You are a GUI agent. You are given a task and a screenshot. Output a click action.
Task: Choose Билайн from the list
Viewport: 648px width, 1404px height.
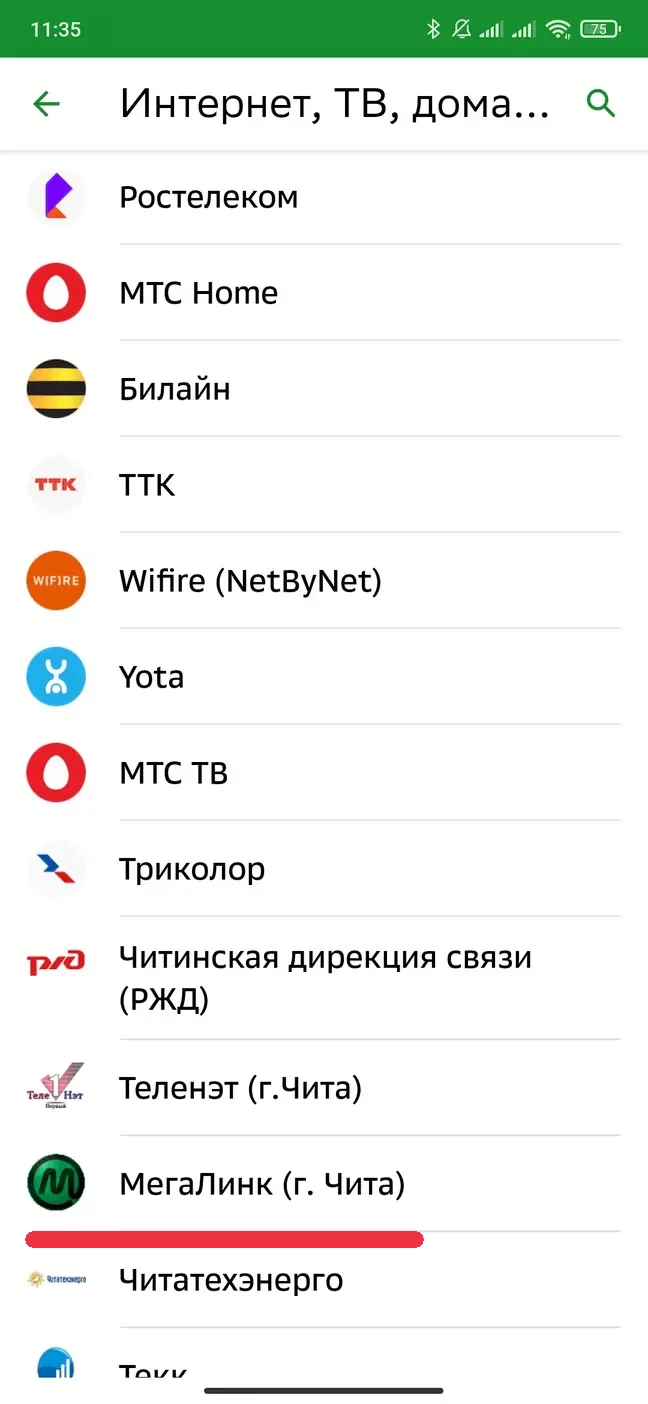click(x=324, y=389)
